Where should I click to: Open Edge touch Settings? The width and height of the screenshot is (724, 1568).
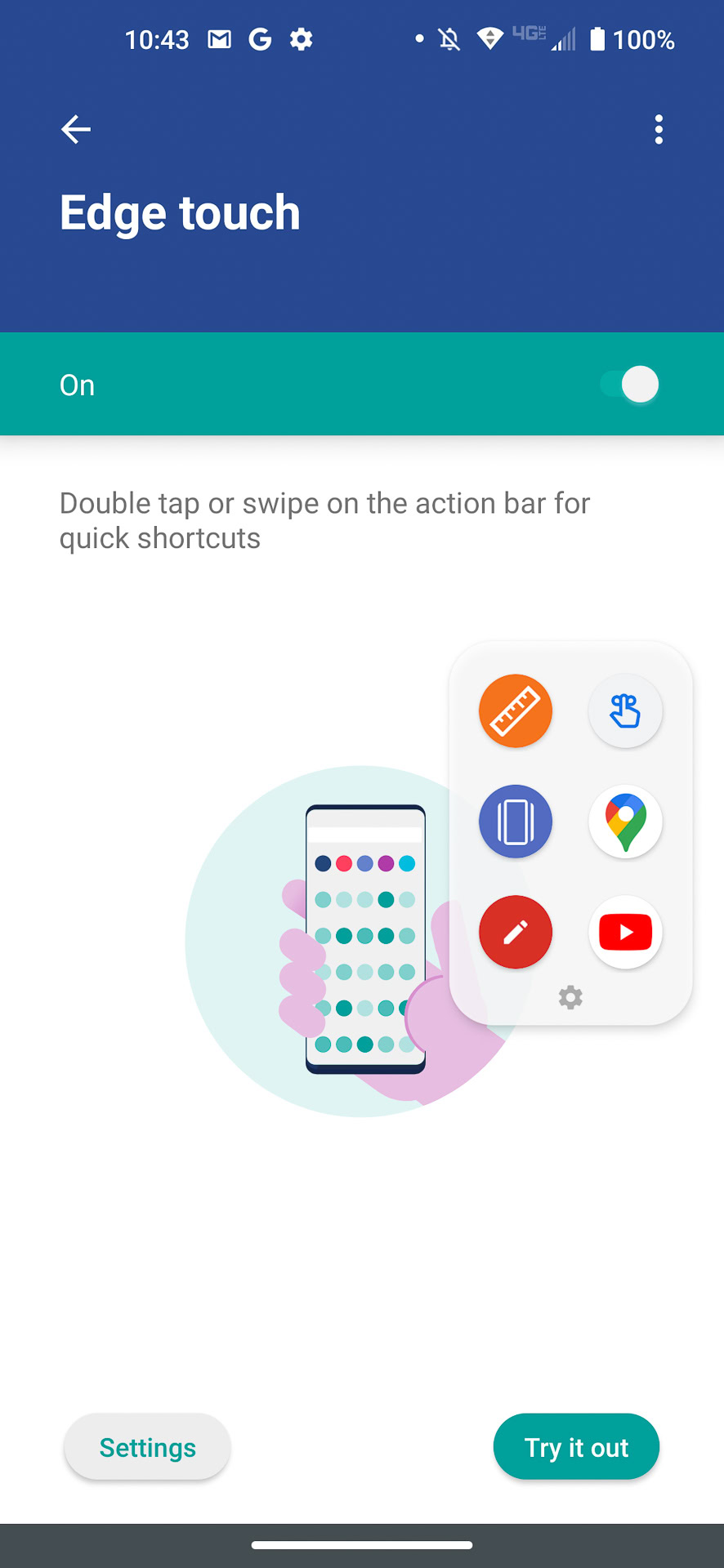147,1447
